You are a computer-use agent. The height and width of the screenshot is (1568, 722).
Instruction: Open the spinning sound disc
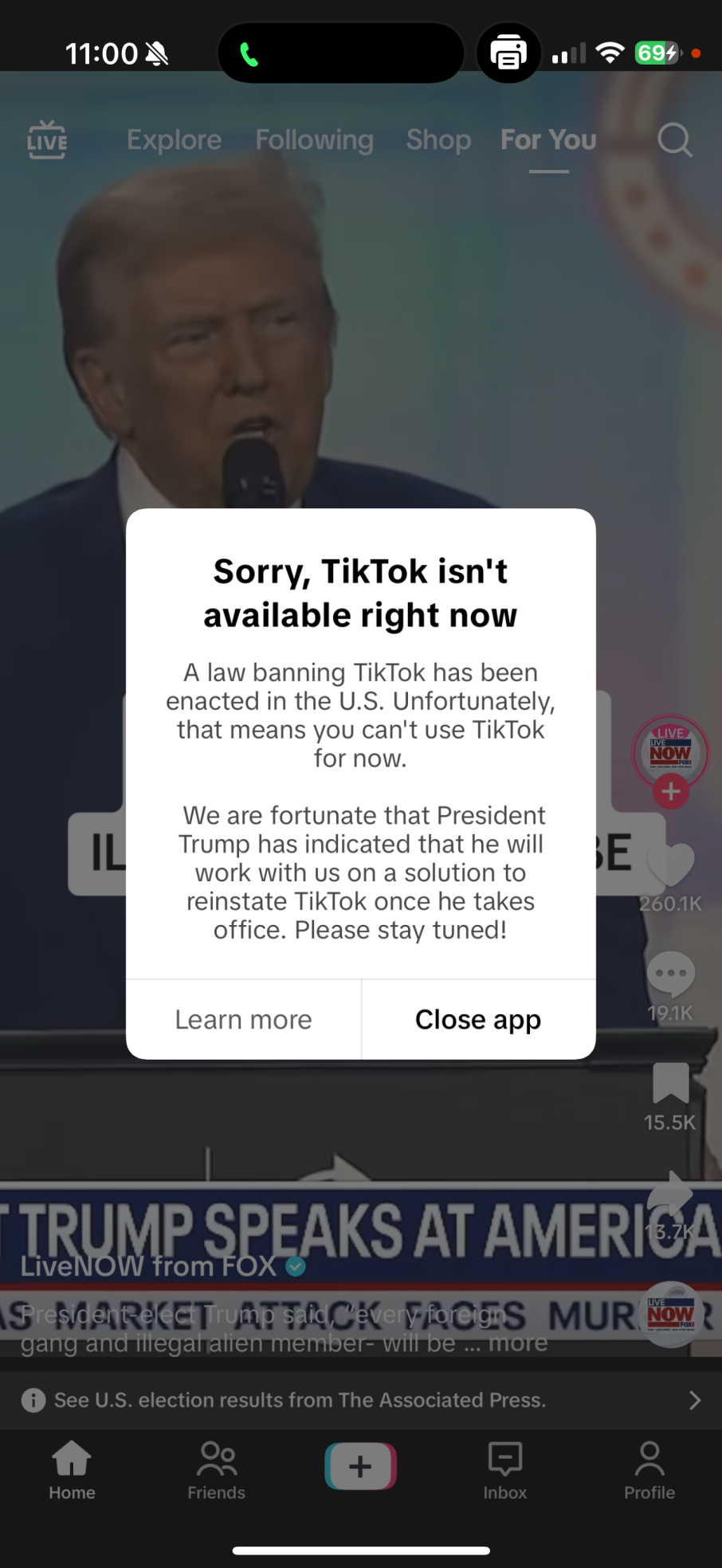tap(670, 1314)
